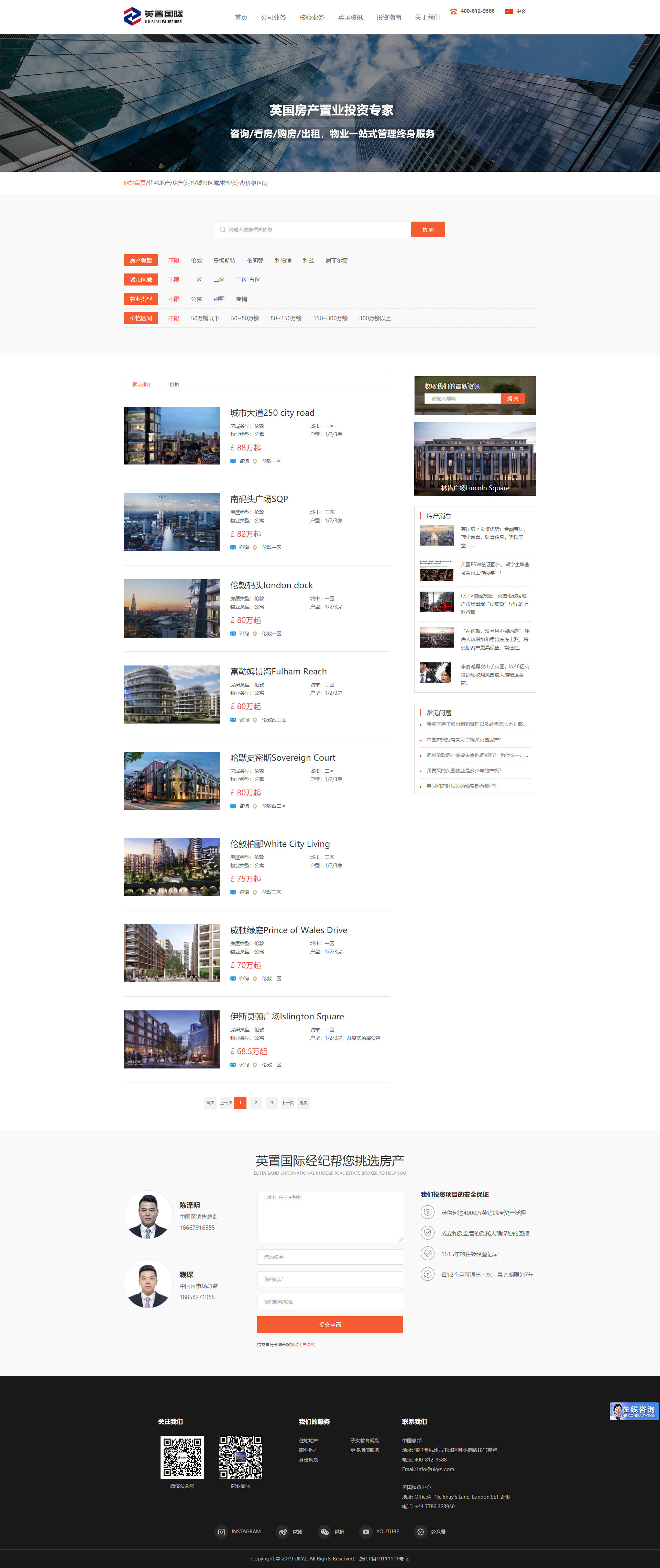Viewport: 660px width, 1568px height.
Task: Filter property type by 曼彻斯特
Action: [x=224, y=260]
